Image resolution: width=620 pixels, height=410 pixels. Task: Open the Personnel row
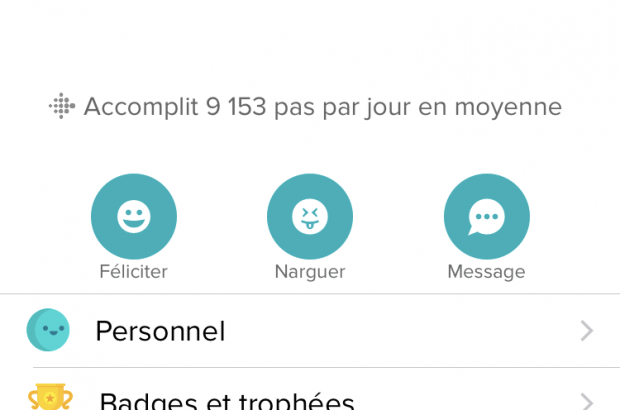tap(310, 331)
